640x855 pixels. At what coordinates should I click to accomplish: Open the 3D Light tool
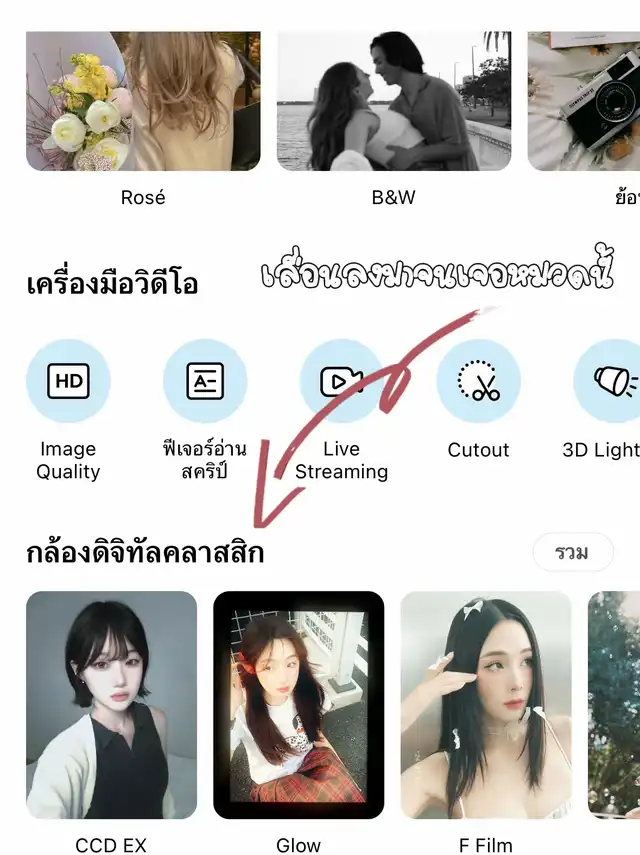click(x=608, y=381)
